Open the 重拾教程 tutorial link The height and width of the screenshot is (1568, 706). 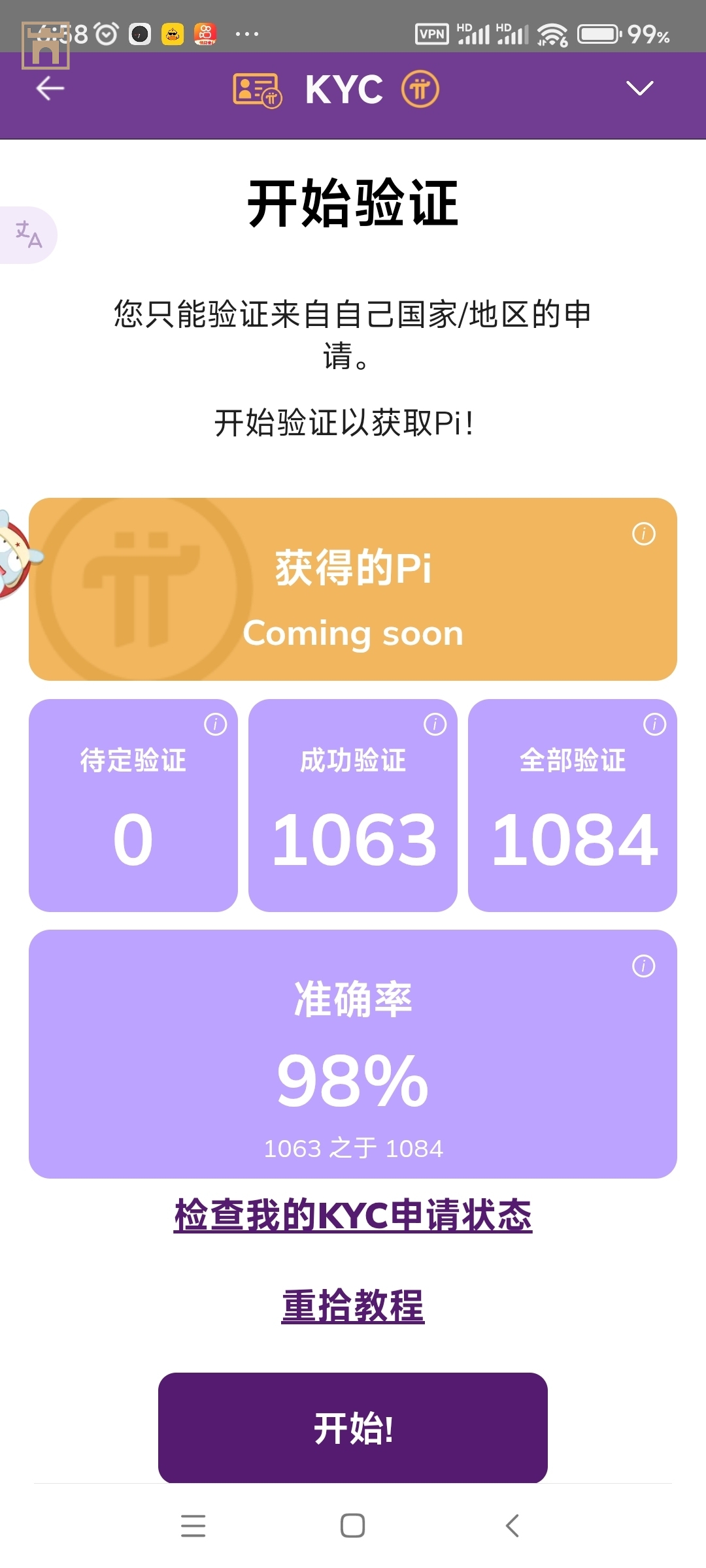[x=353, y=1305]
